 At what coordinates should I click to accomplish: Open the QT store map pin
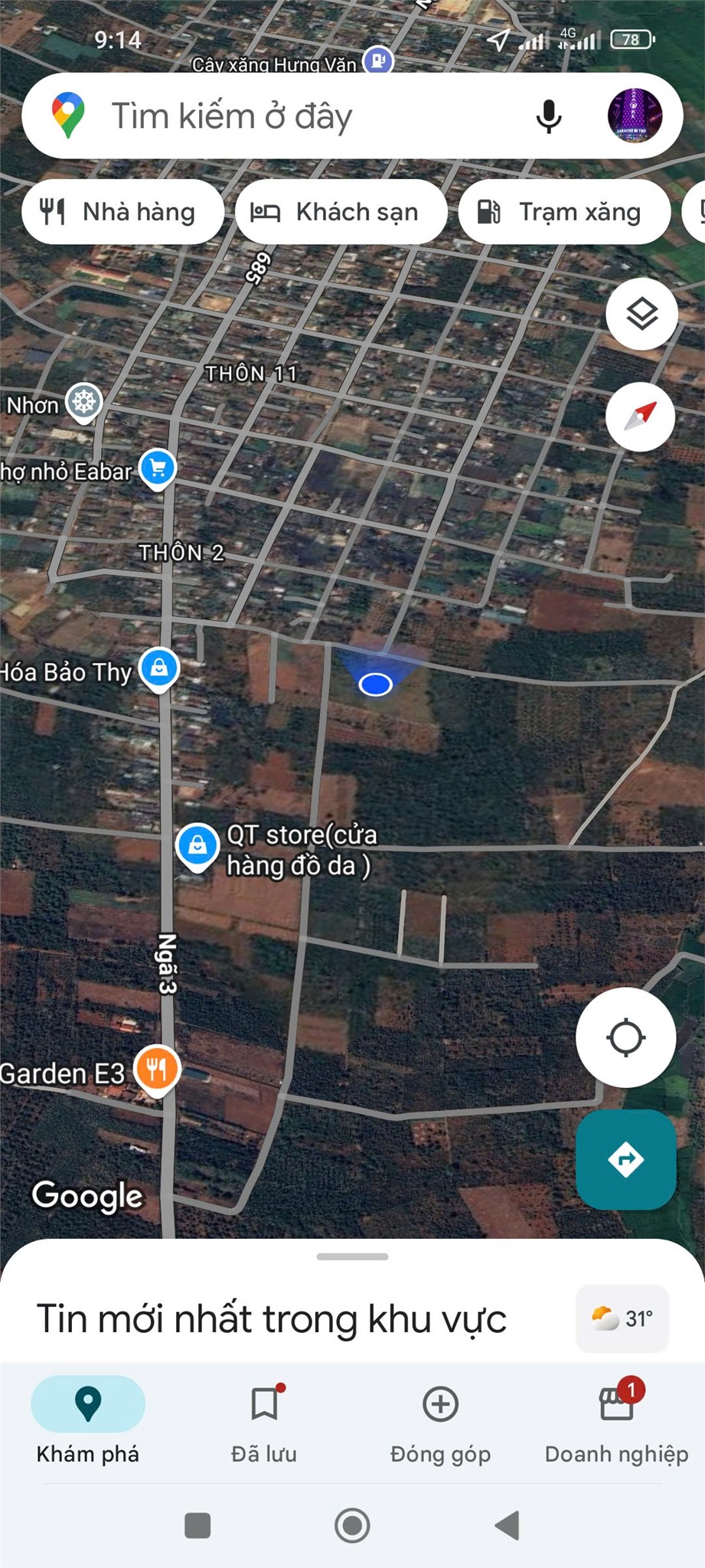[197, 847]
